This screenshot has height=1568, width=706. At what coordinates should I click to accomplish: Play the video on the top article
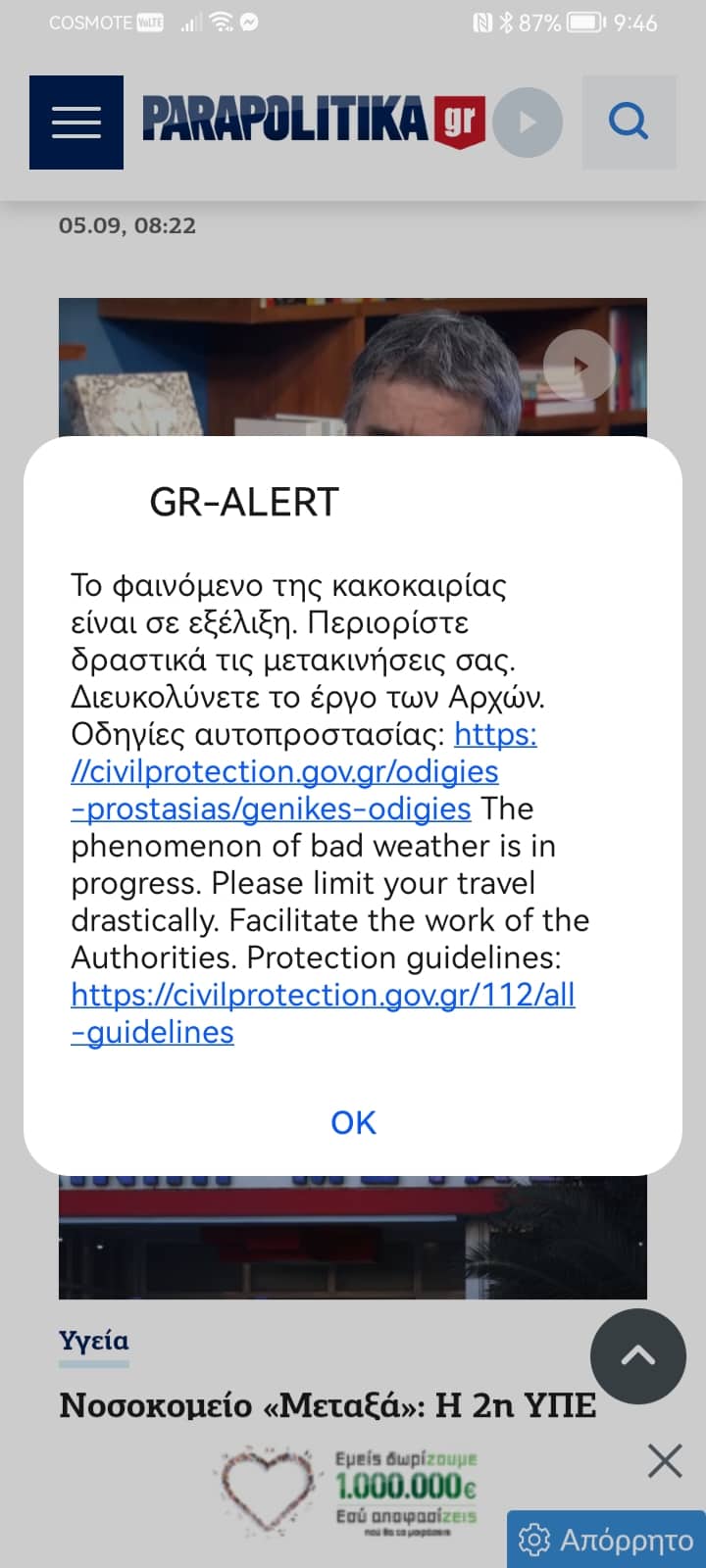tap(580, 365)
